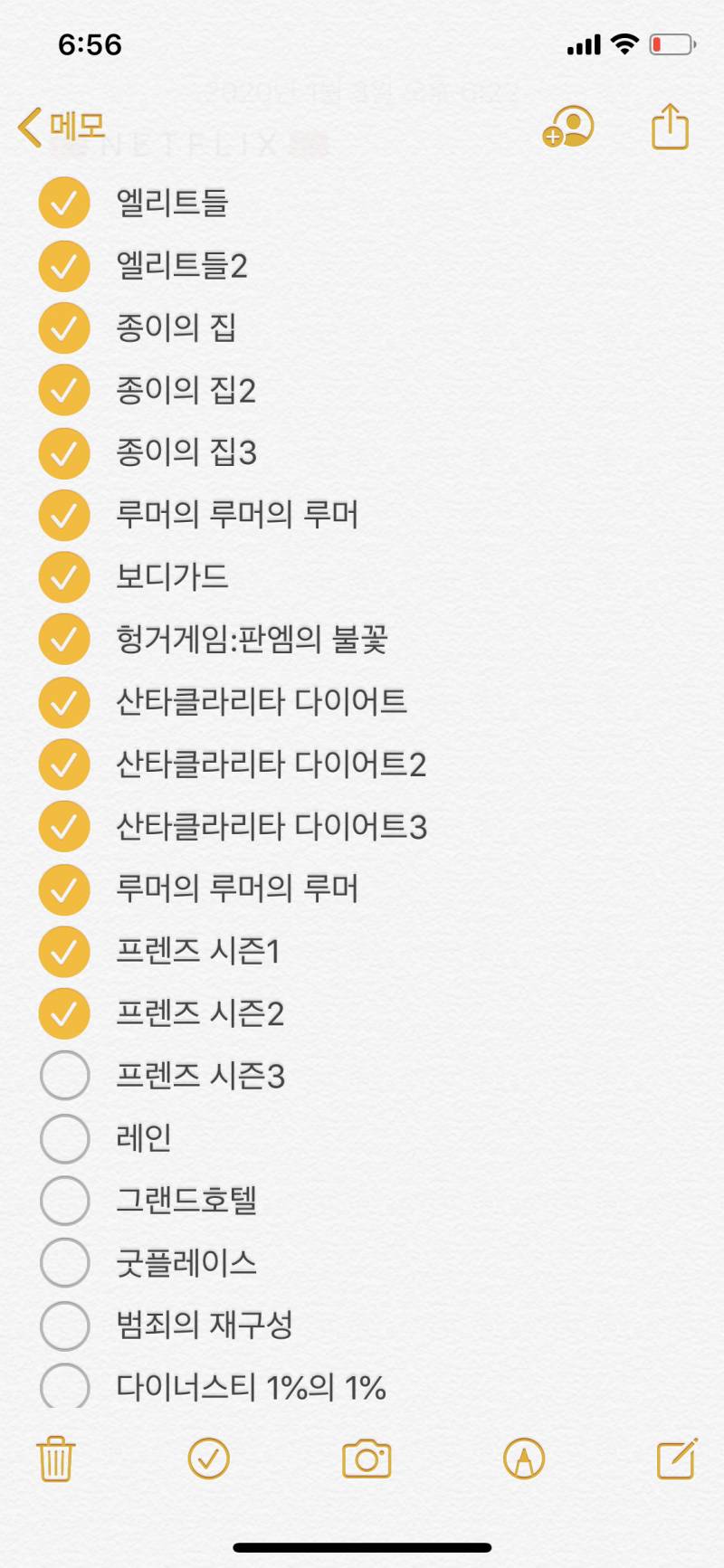Tap the checklist toolbar button

point(208,1459)
